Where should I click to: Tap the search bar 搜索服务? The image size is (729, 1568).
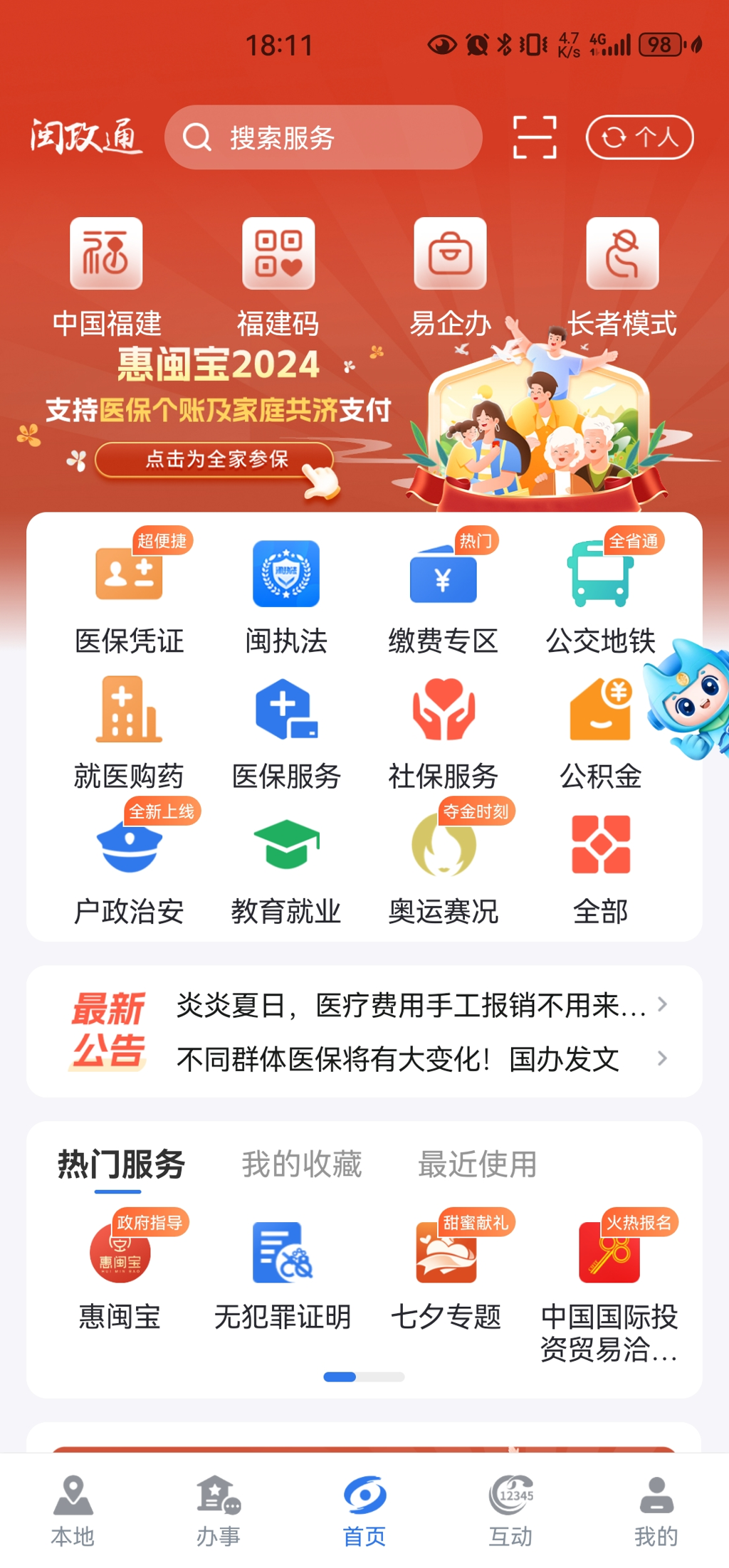coord(322,137)
